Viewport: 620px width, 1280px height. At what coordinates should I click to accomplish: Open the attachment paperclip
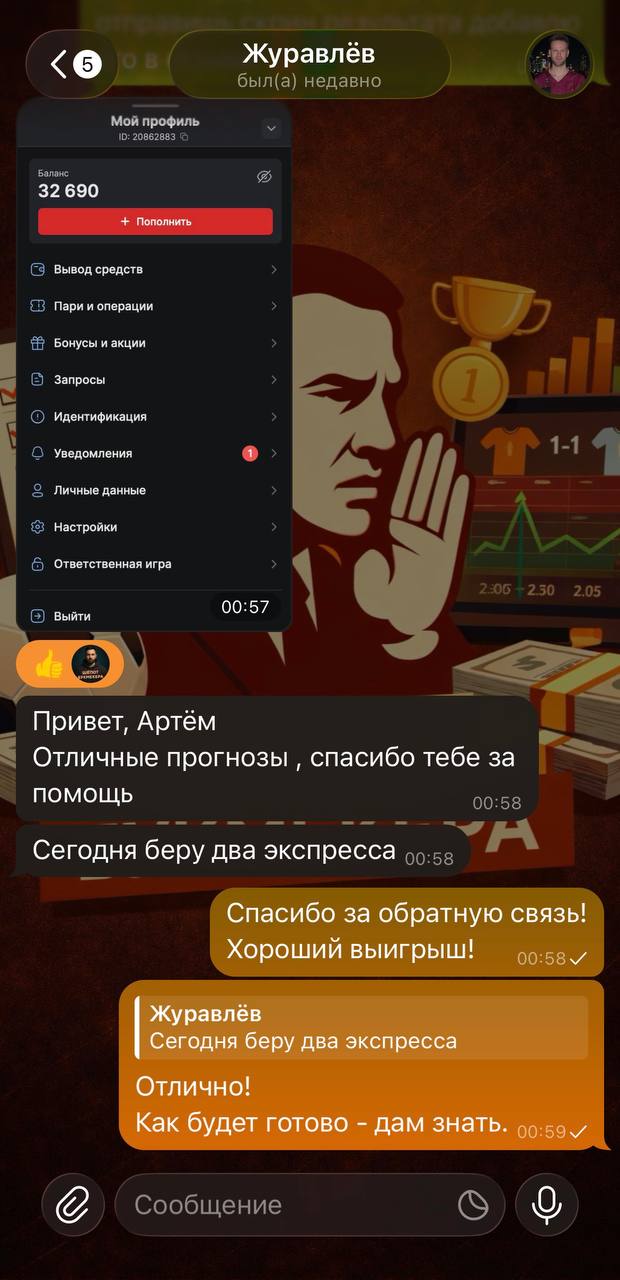tap(73, 1205)
